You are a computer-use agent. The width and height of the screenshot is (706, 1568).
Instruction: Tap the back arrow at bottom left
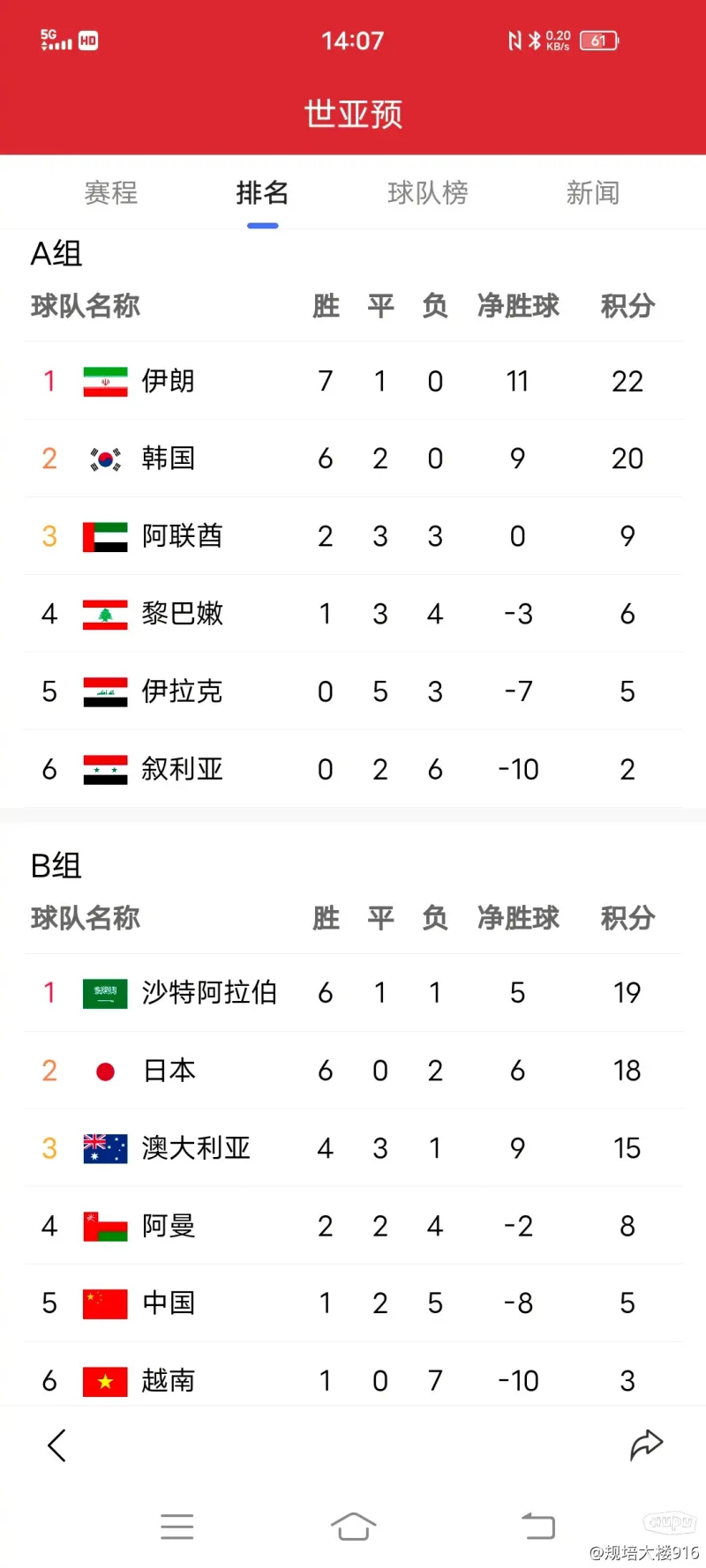pyautogui.click(x=57, y=1445)
